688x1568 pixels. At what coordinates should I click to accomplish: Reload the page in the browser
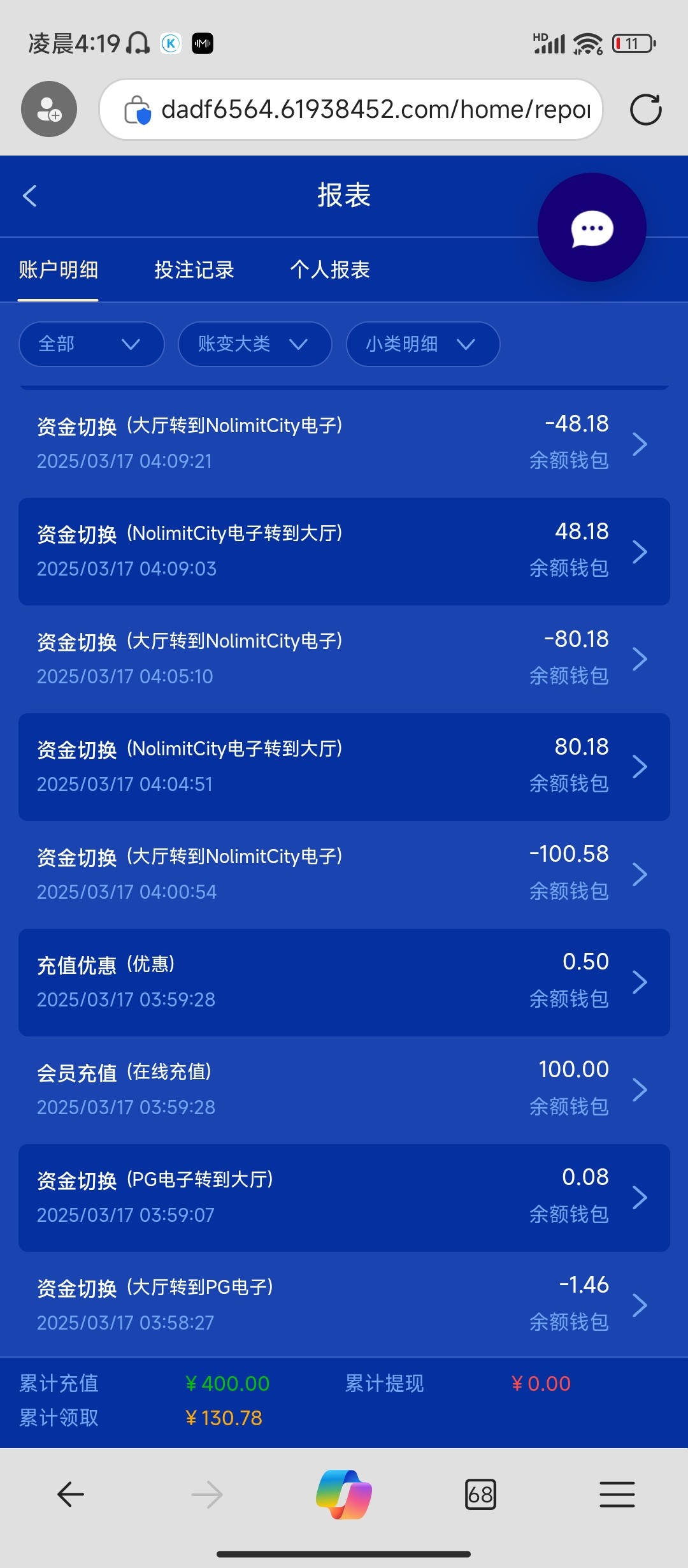click(645, 110)
